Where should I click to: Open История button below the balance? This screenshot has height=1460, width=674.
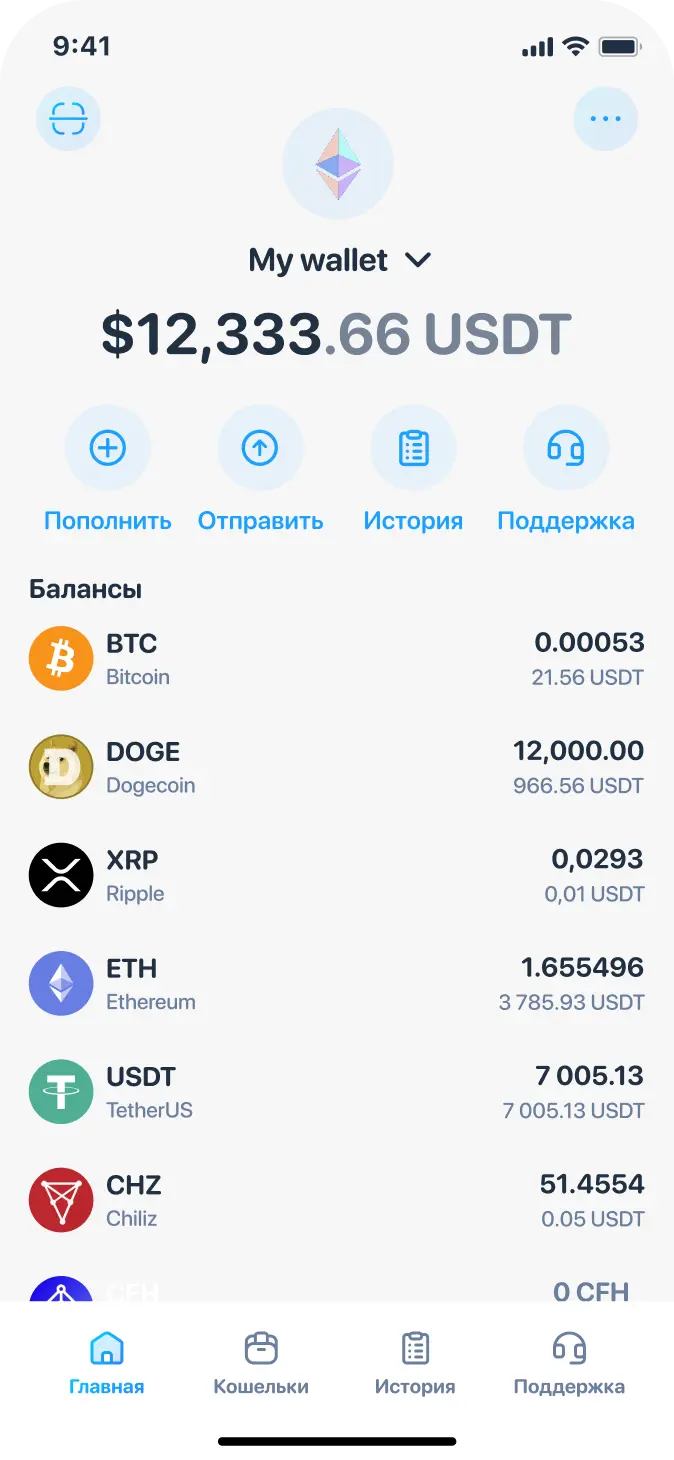pos(413,449)
